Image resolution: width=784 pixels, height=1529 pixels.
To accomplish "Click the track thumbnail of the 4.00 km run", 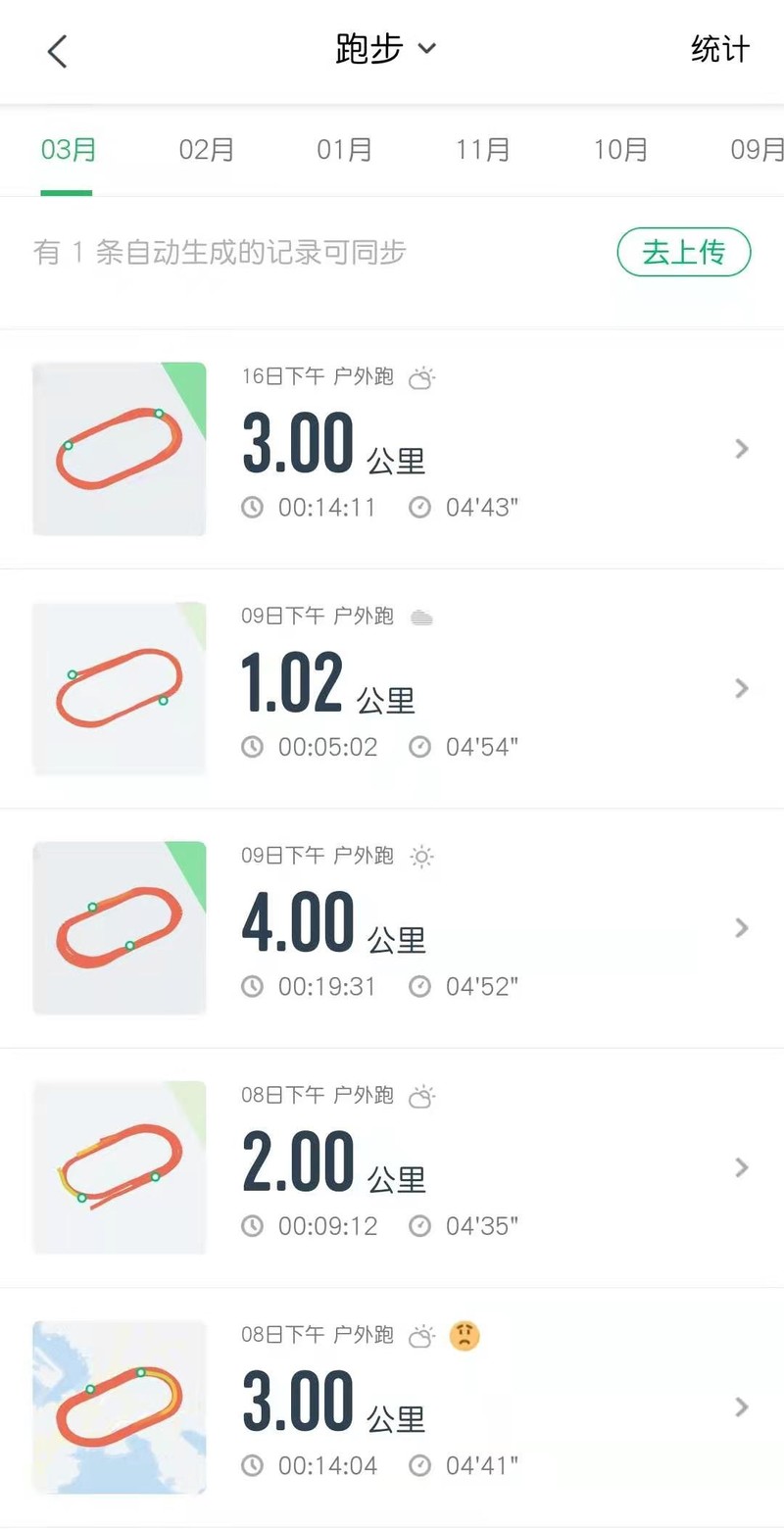I will click(x=118, y=927).
